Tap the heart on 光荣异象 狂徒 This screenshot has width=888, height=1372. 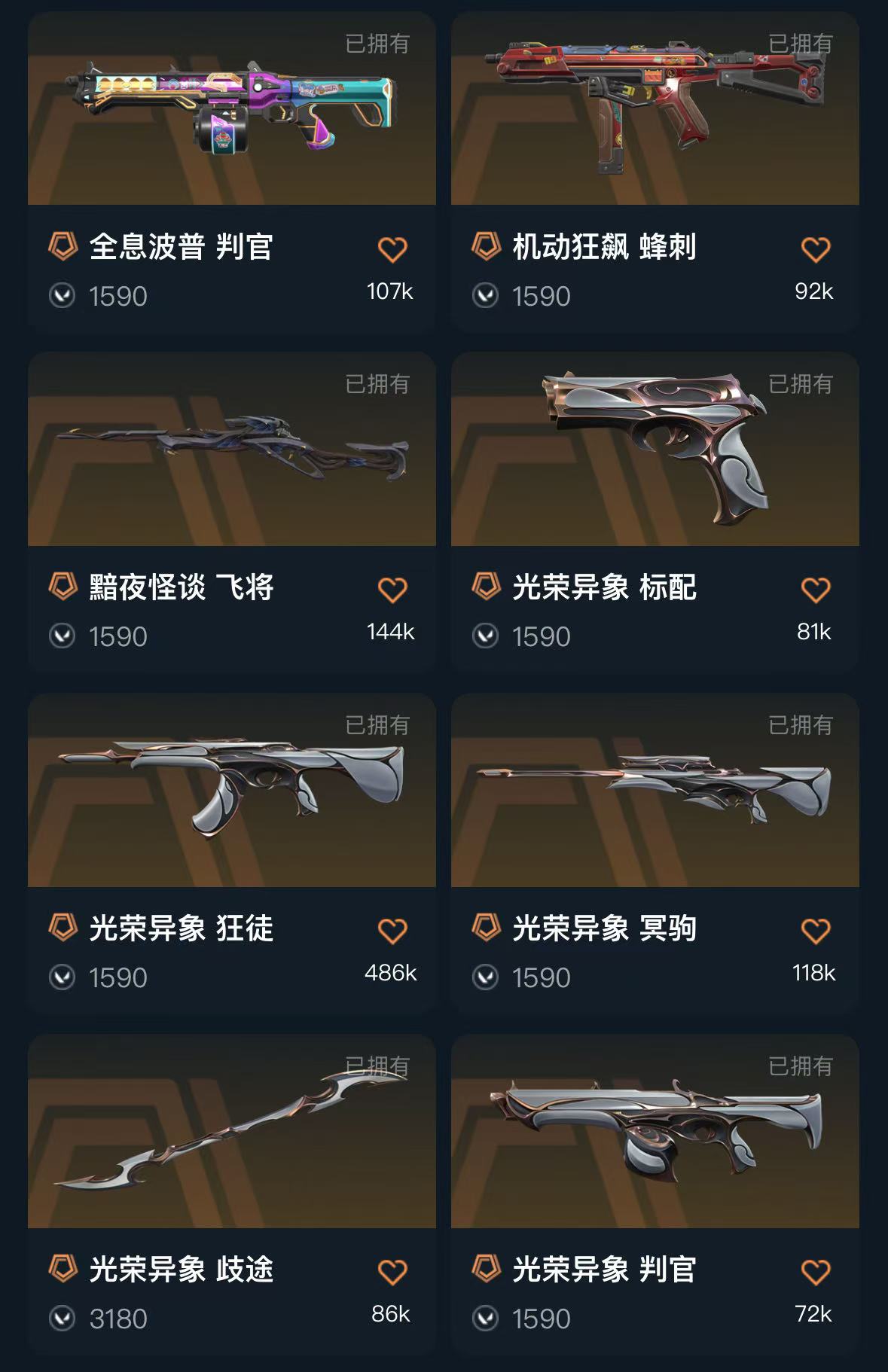(x=392, y=931)
